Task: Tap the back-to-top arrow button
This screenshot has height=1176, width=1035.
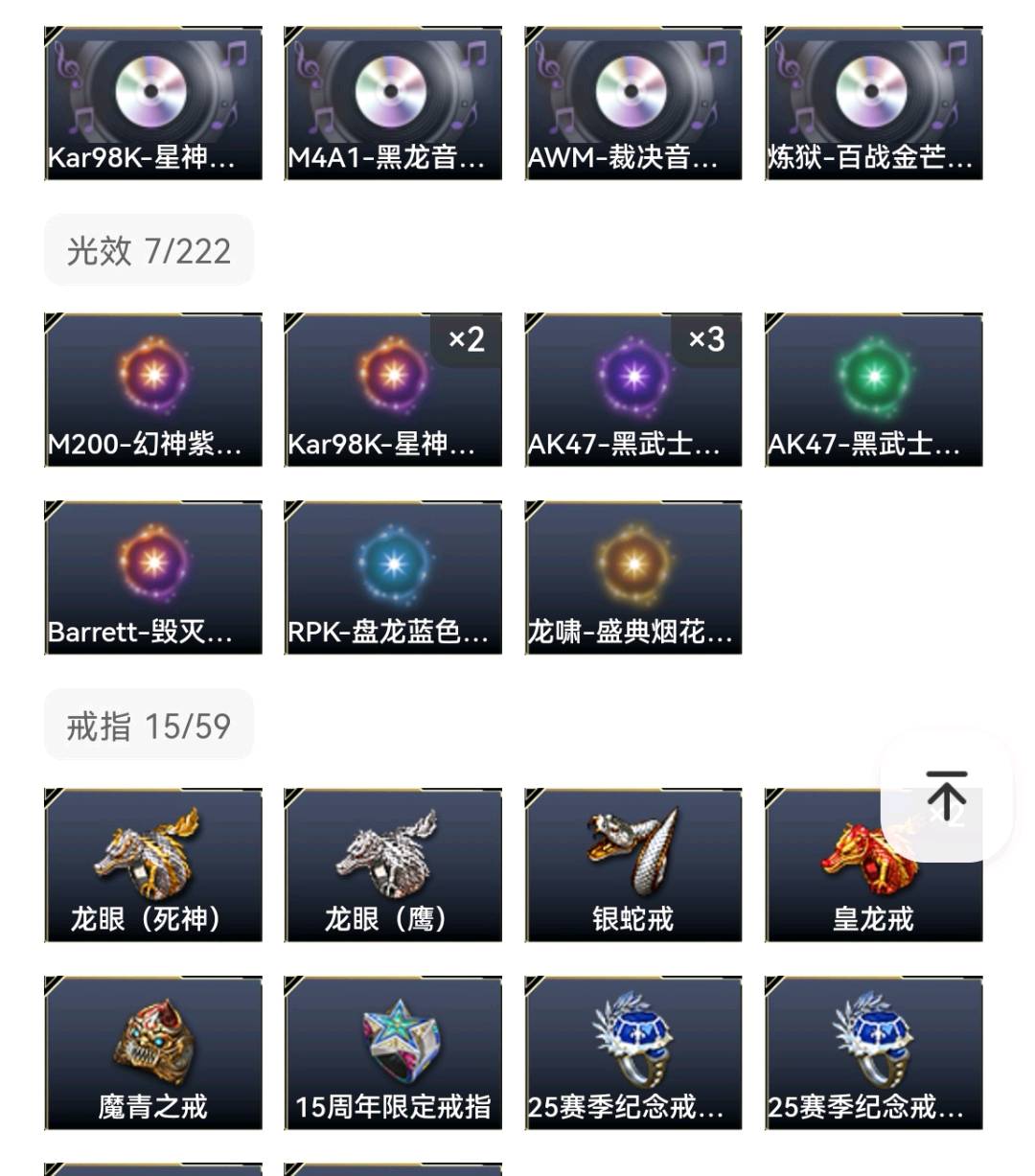Action: point(946,796)
